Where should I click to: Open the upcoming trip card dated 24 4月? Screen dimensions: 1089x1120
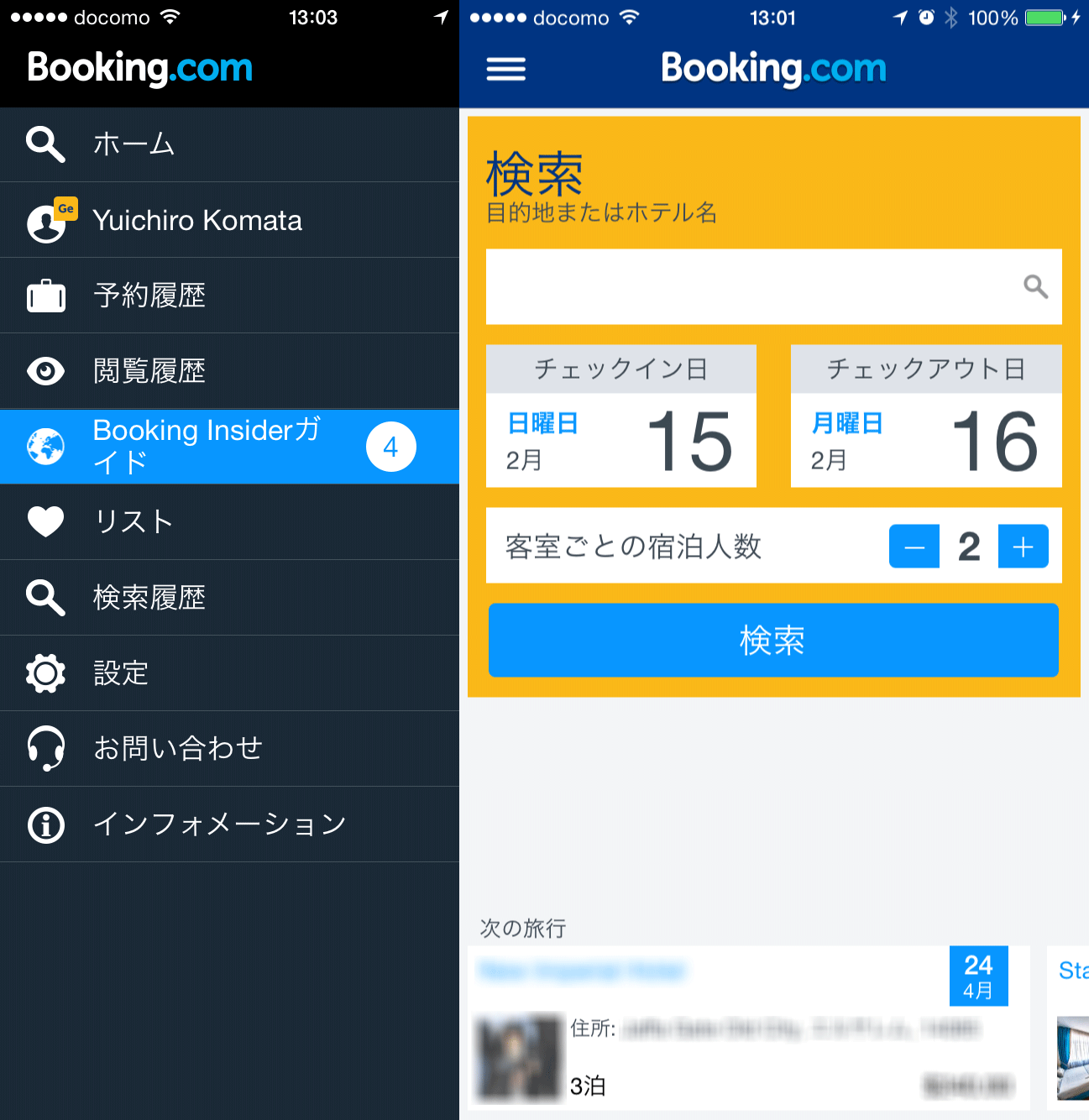click(x=747, y=1028)
